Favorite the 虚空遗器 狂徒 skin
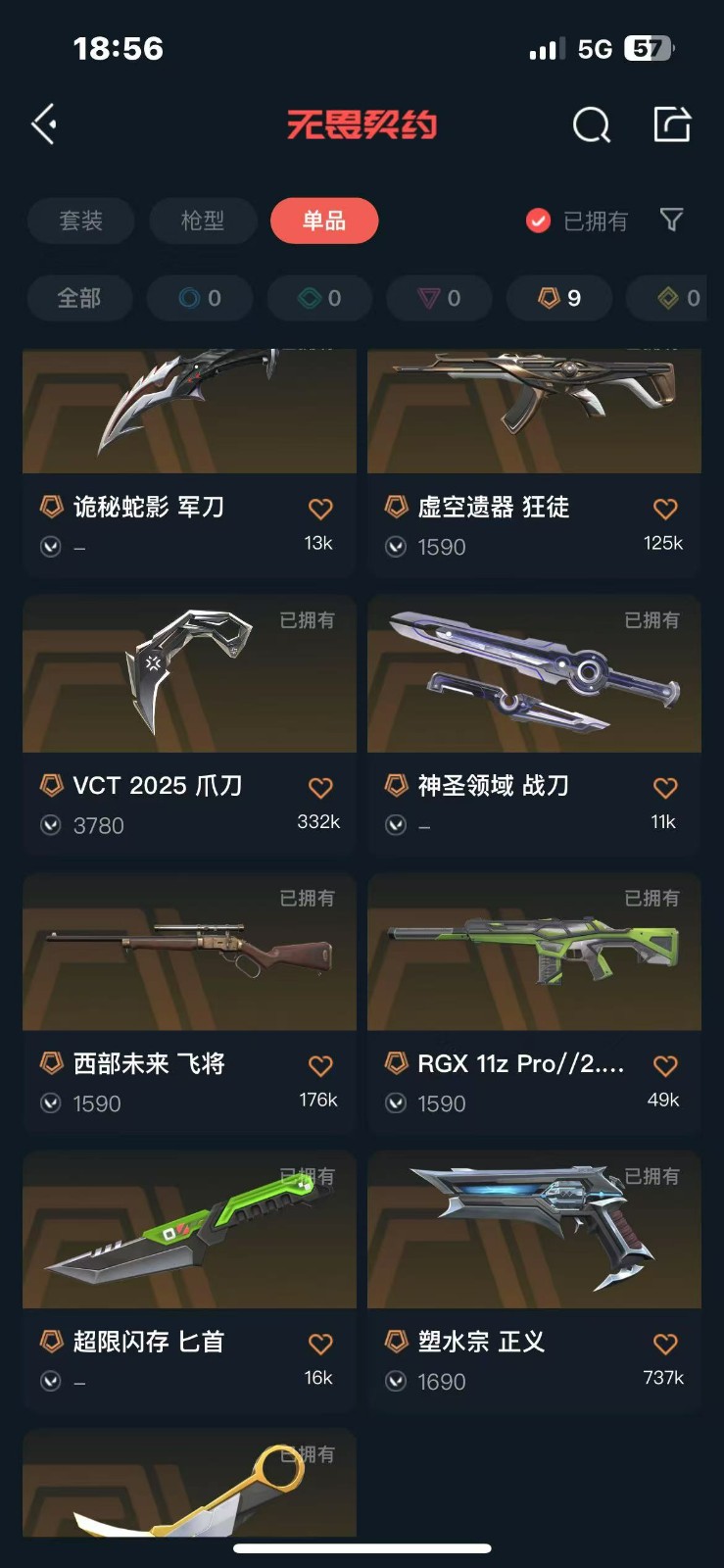This screenshot has height=1568, width=724. [665, 509]
